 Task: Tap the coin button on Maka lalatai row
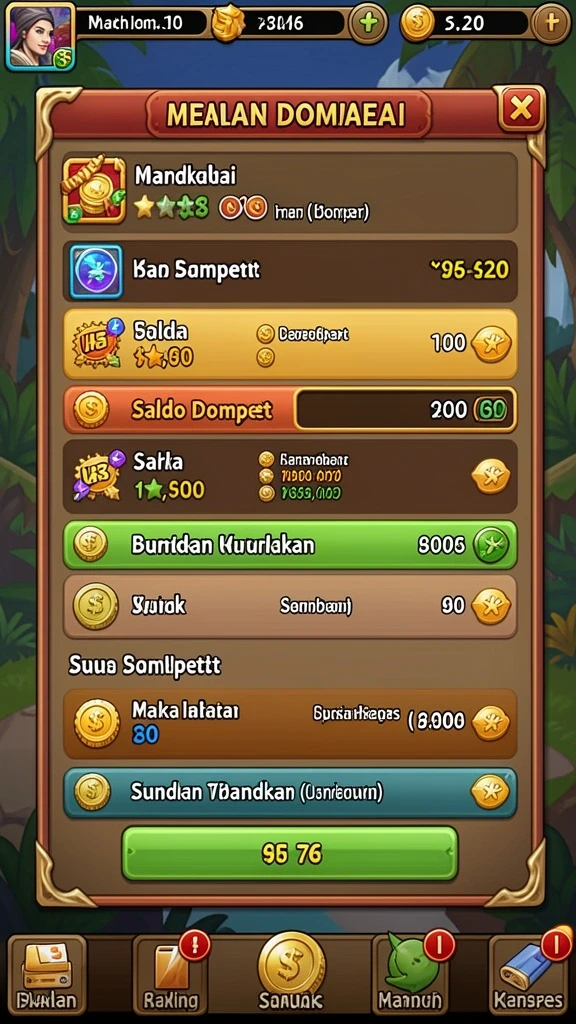pos(490,722)
